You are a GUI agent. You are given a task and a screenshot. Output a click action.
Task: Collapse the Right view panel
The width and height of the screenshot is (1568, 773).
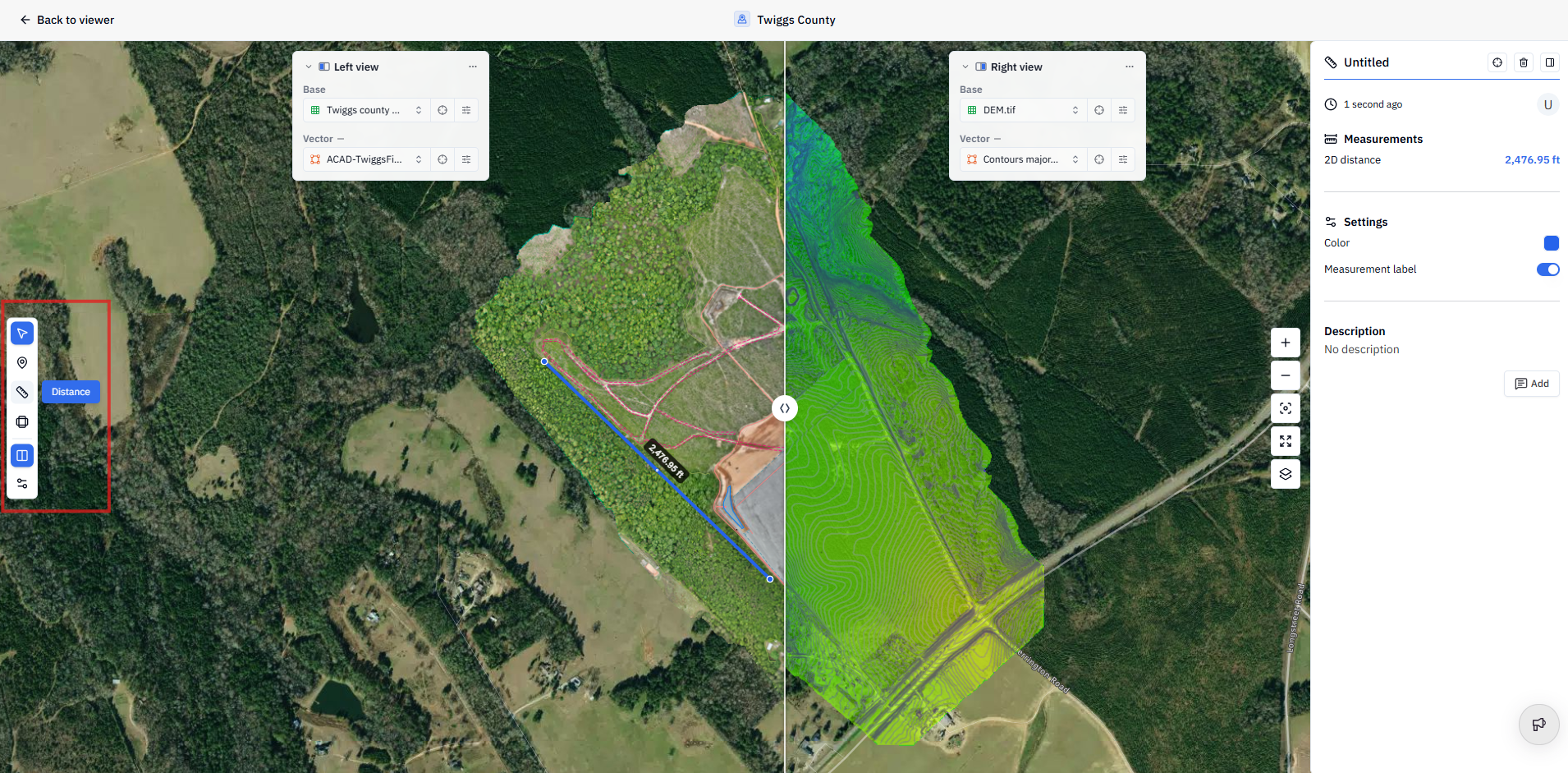click(965, 67)
